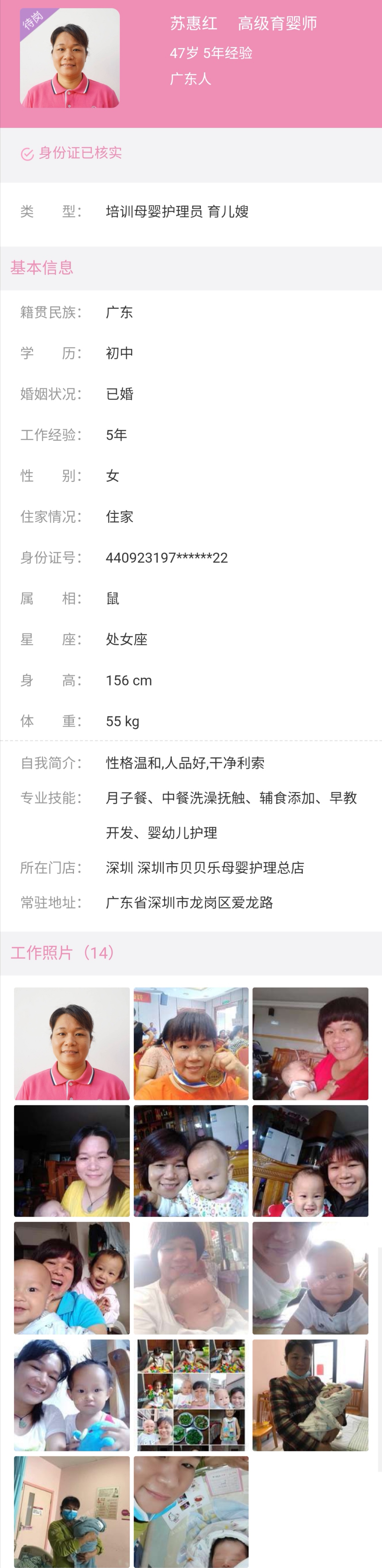Open the checked-shirt photo holding a swaddled newborn
Viewport: 382px width, 1568px height.
(310, 1395)
